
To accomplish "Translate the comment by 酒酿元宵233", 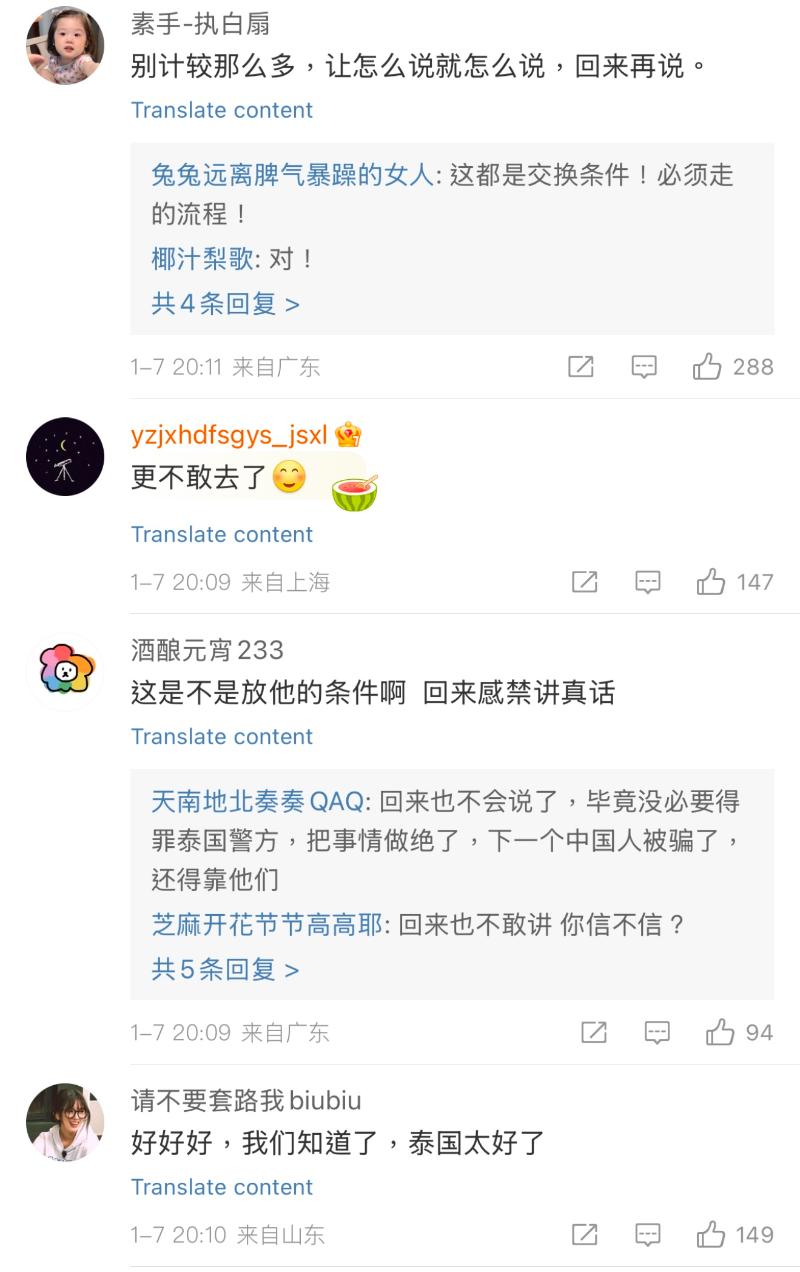I will (x=222, y=736).
